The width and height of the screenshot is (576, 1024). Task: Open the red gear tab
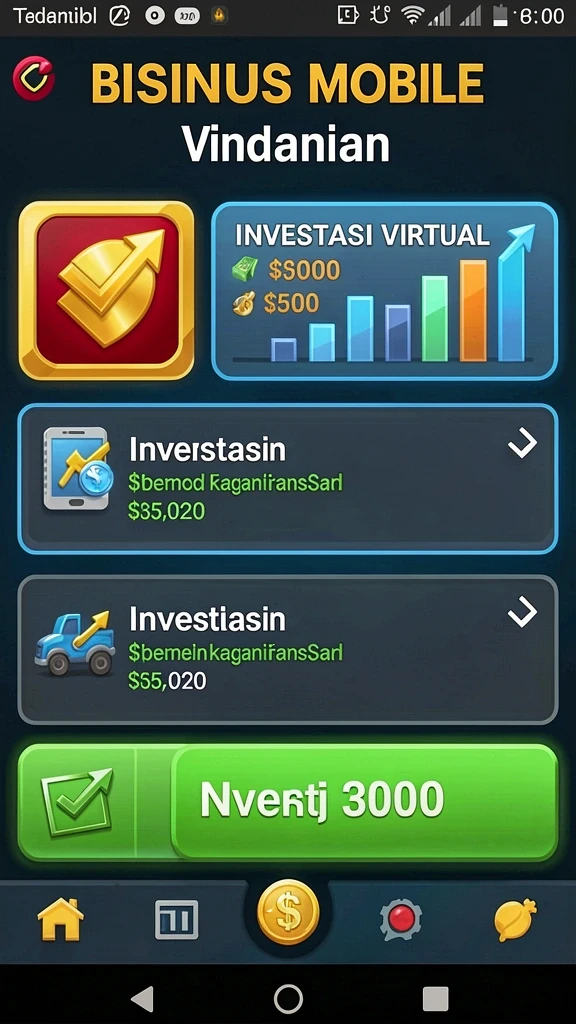(x=401, y=920)
